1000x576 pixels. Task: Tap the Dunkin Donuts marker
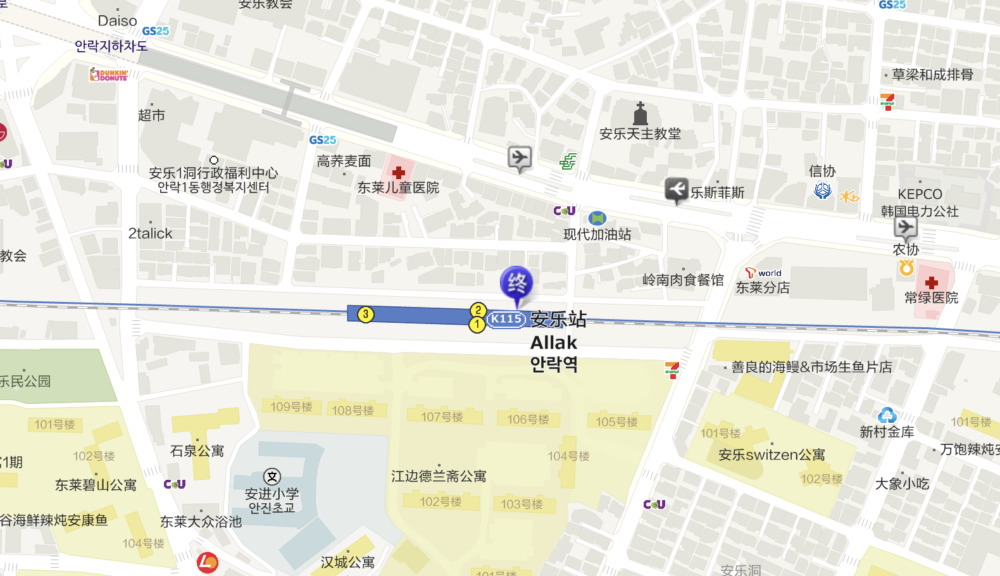[108, 75]
